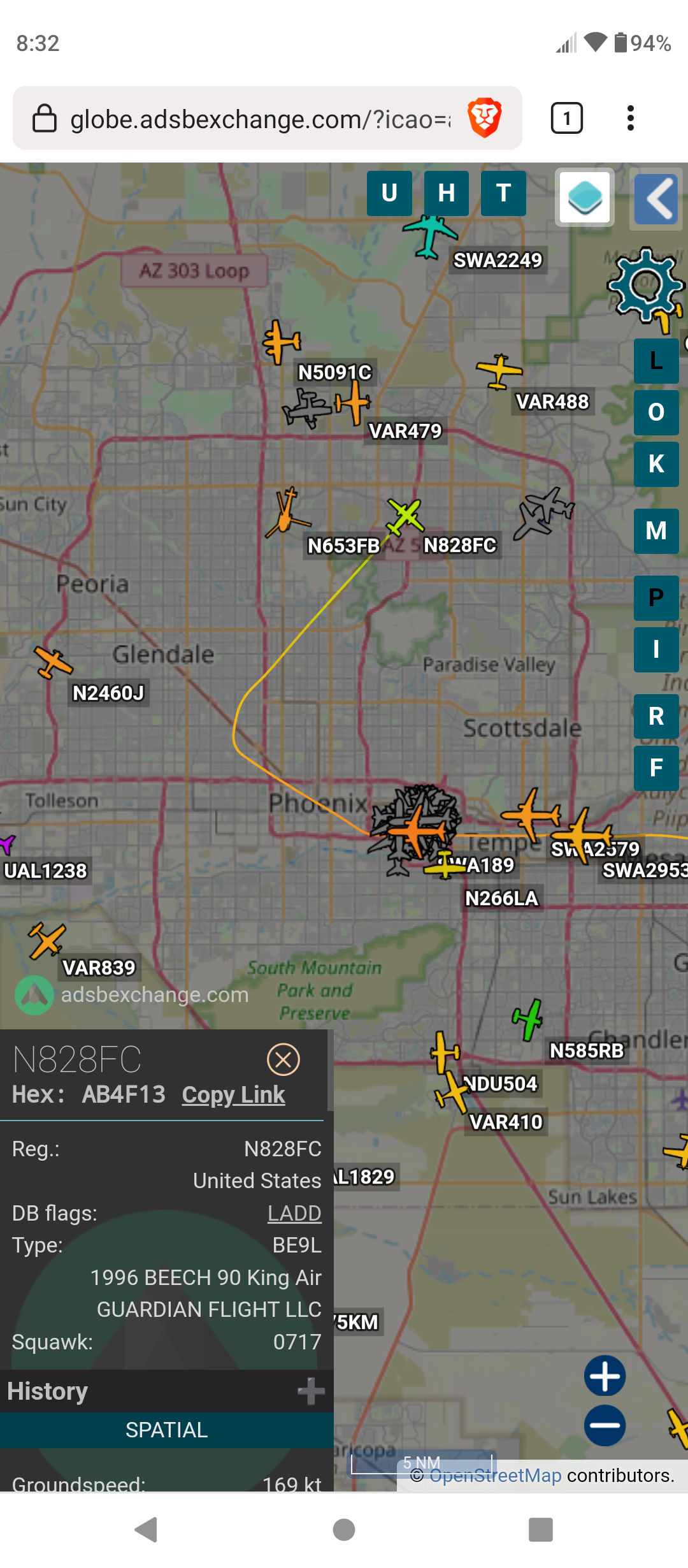688x1568 pixels.
Task: Open map settings gear
Action: pos(645,284)
